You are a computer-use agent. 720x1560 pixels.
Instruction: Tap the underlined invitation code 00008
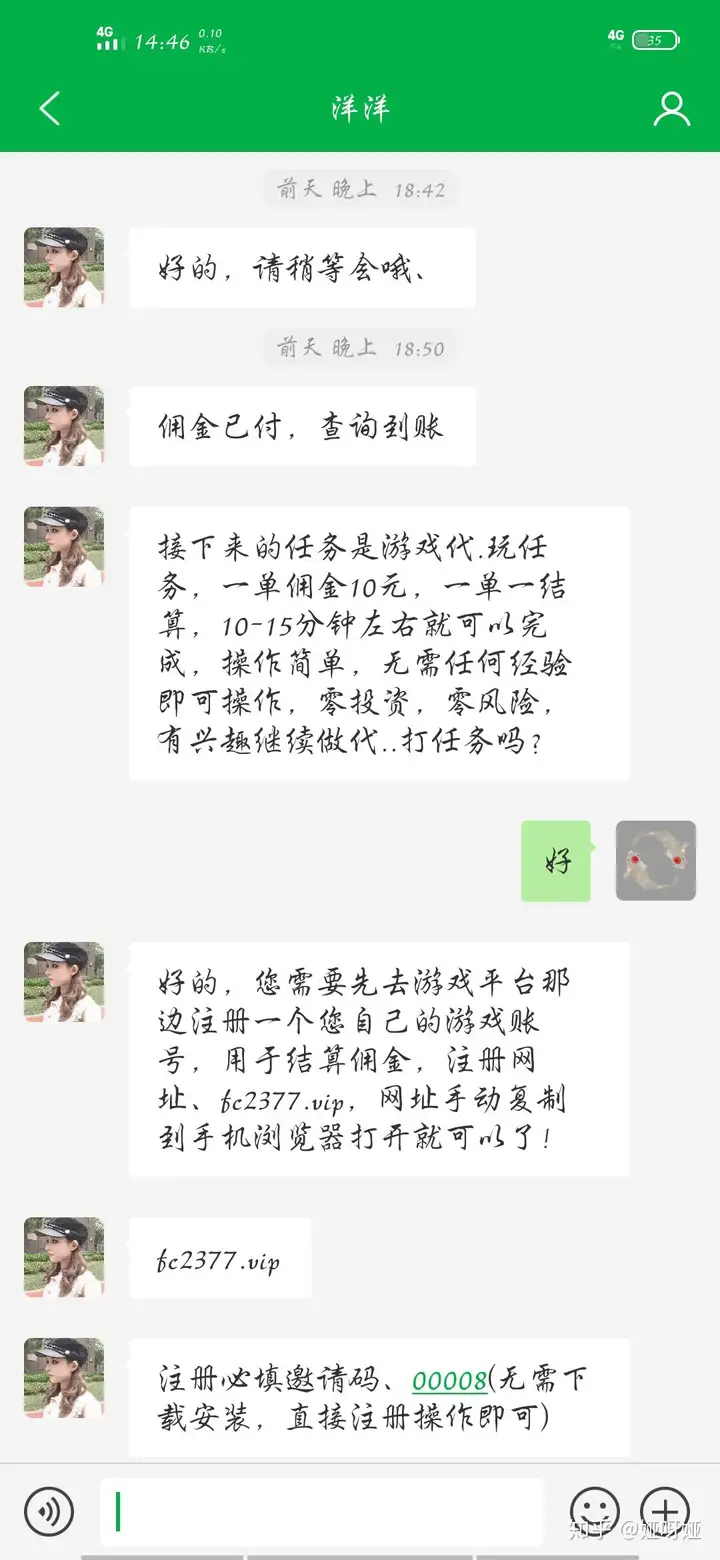pyautogui.click(x=449, y=1381)
